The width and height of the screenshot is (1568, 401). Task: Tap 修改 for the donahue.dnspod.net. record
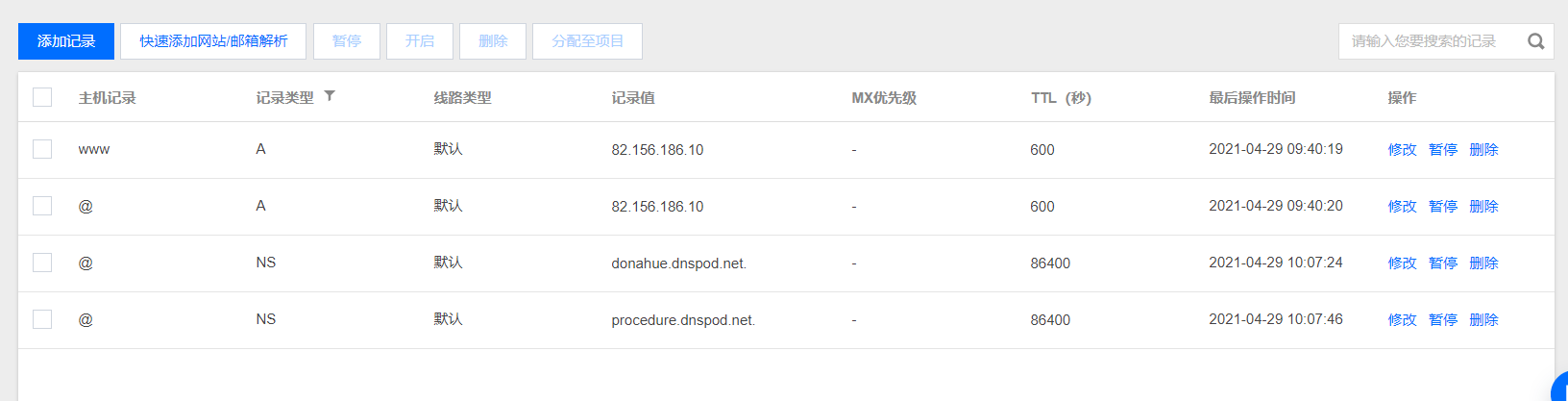[1402, 263]
